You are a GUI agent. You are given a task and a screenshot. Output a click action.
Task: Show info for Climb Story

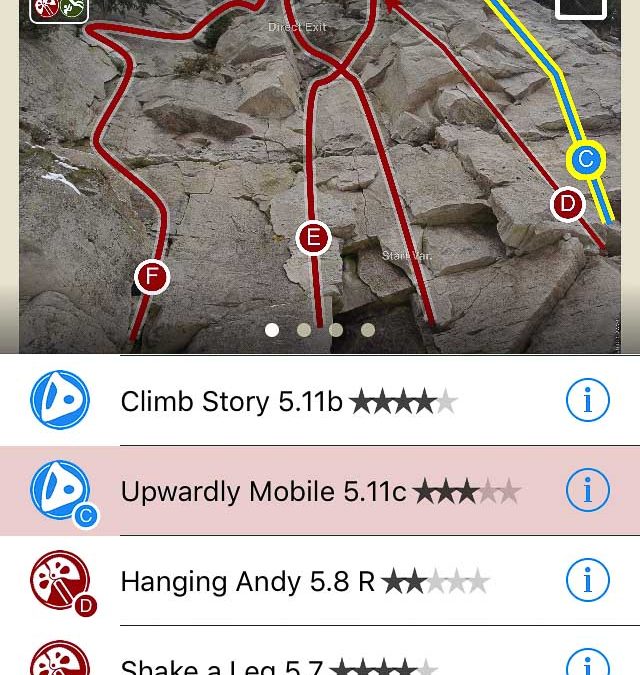click(587, 401)
